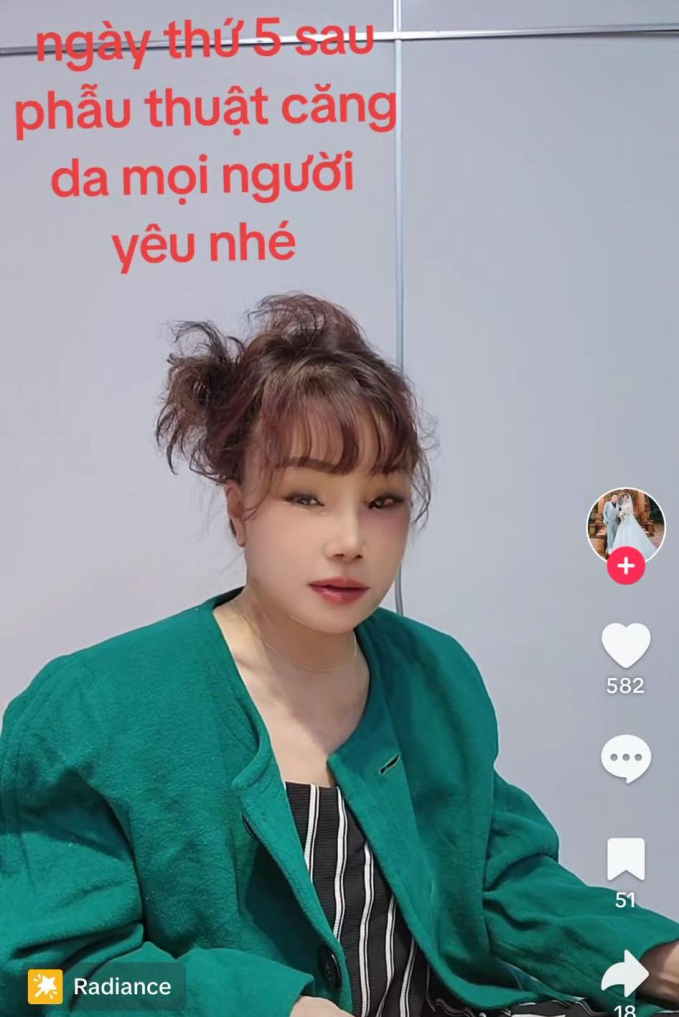Like this video with the heart
Screen dimensions: 679x1017
click(x=625, y=645)
